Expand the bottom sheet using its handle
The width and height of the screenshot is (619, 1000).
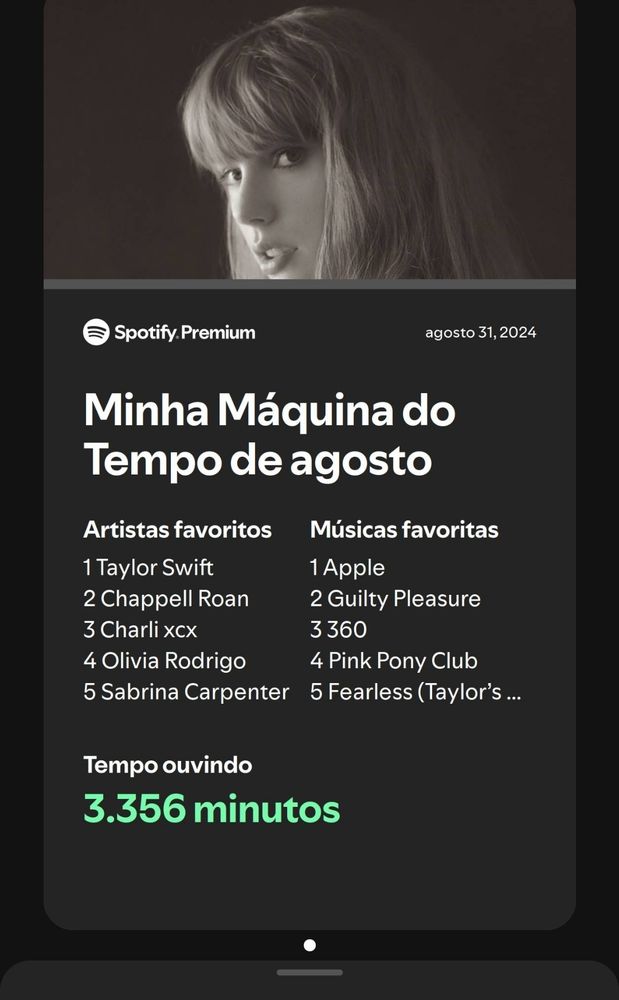310,972
